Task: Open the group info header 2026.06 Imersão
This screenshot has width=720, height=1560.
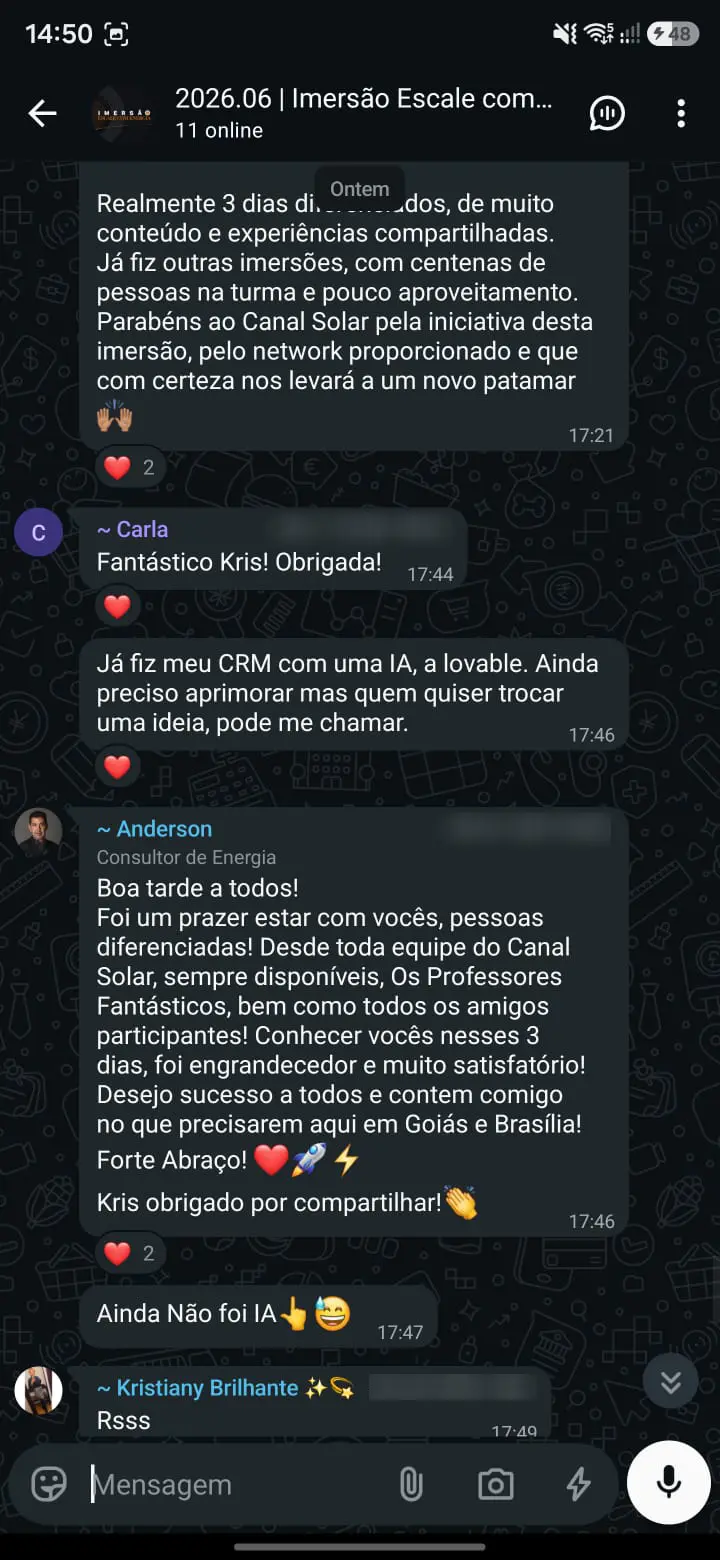Action: (x=363, y=113)
